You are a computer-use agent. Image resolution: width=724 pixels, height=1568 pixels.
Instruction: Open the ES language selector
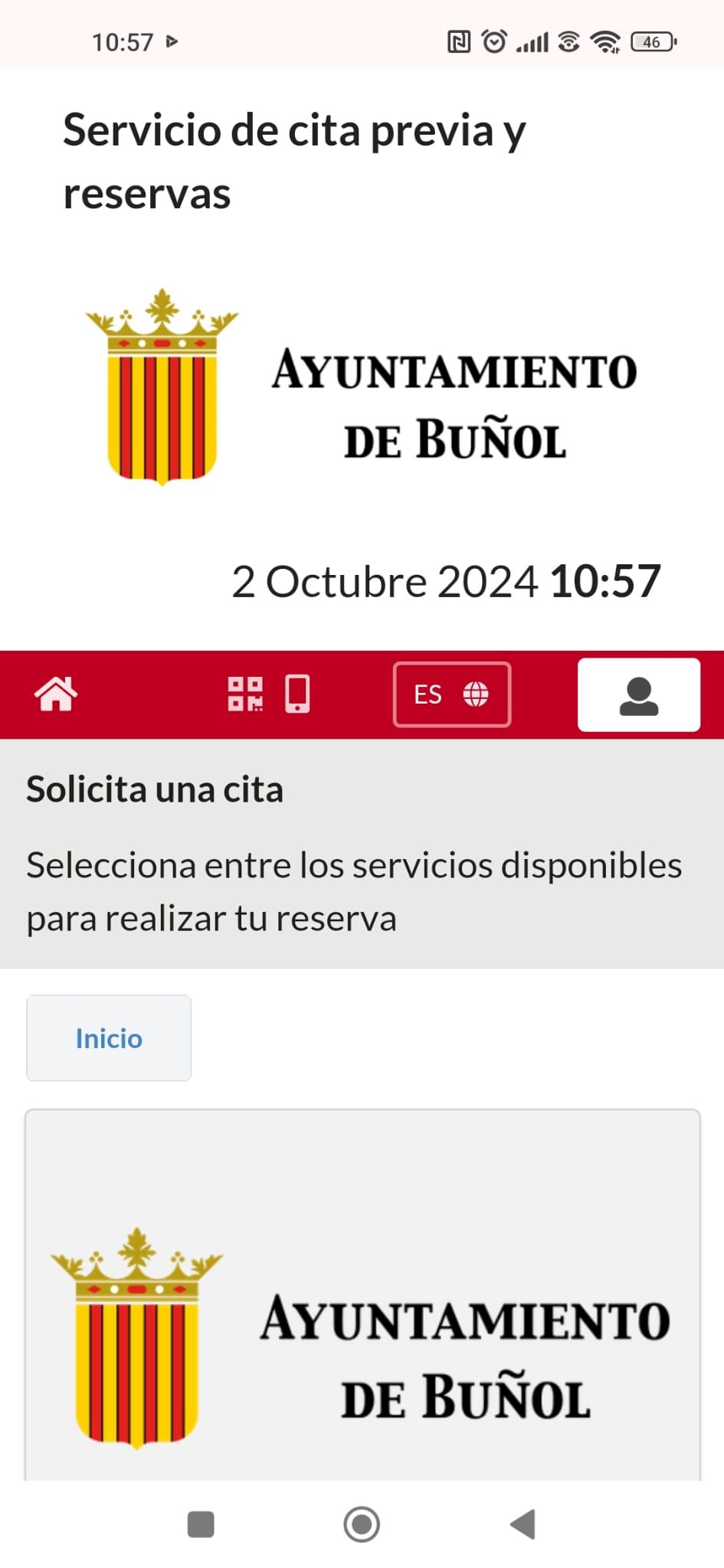tap(452, 694)
